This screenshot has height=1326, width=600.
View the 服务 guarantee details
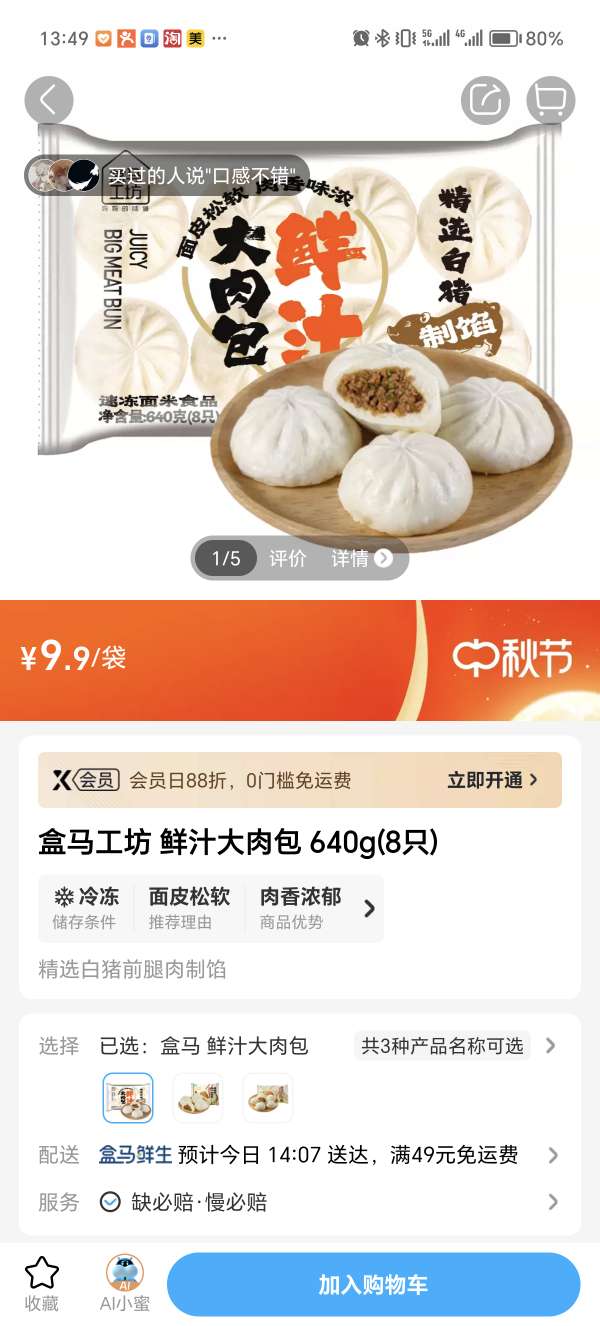(300, 1202)
